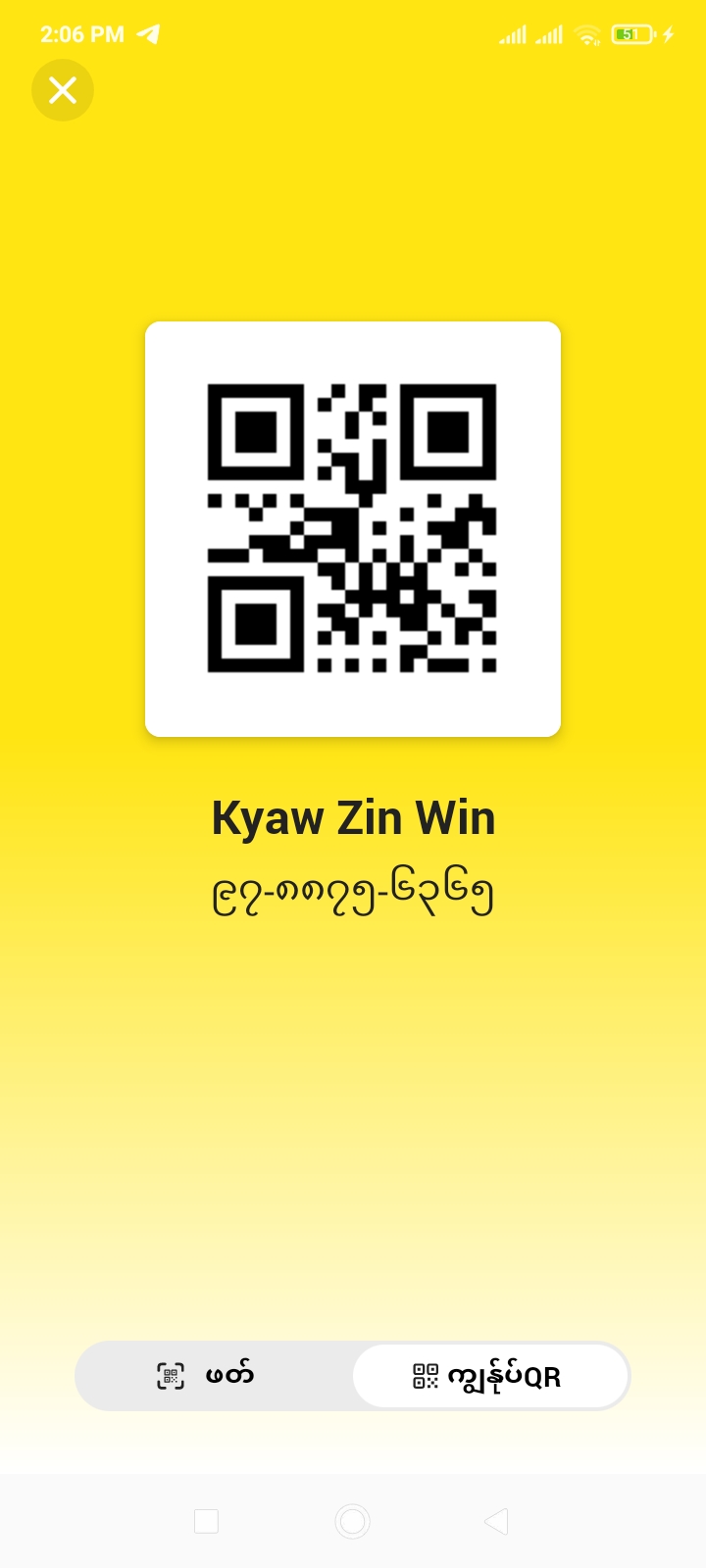Image resolution: width=706 pixels, height=1568 pixels.
Task: Go to the home screen
Action: 352,1521
